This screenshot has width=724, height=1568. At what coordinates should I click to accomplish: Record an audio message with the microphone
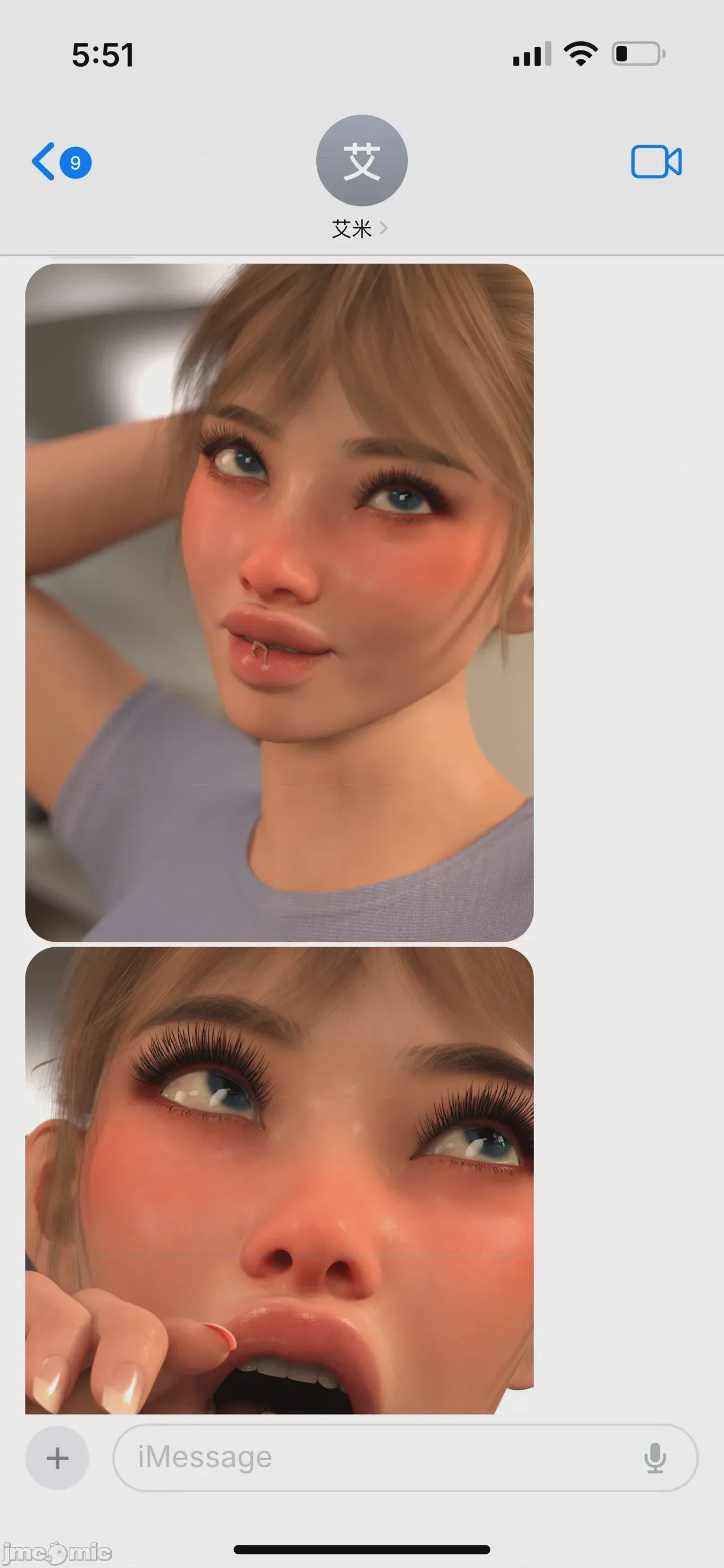[655, 1458]
